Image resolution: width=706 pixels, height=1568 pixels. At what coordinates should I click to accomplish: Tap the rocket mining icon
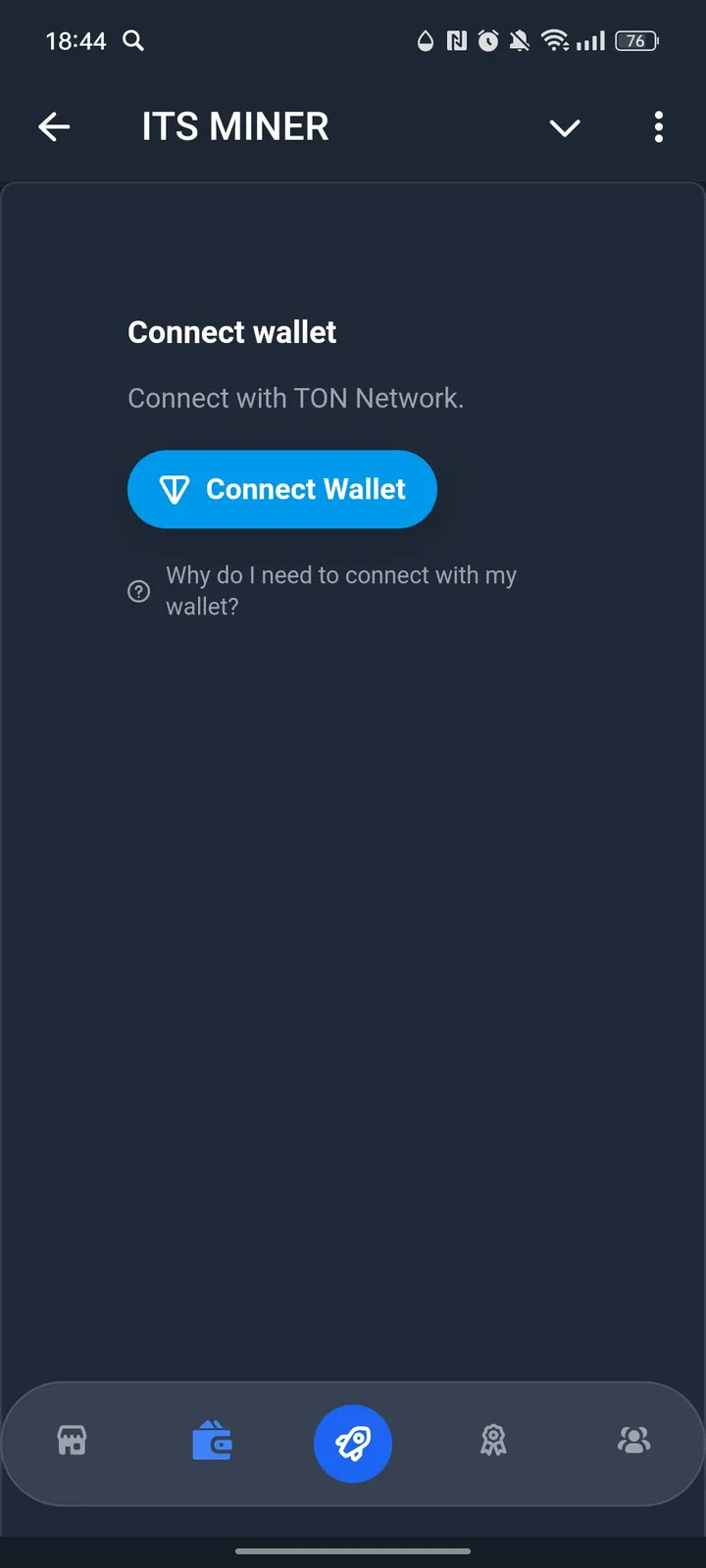pos(353,1443)
